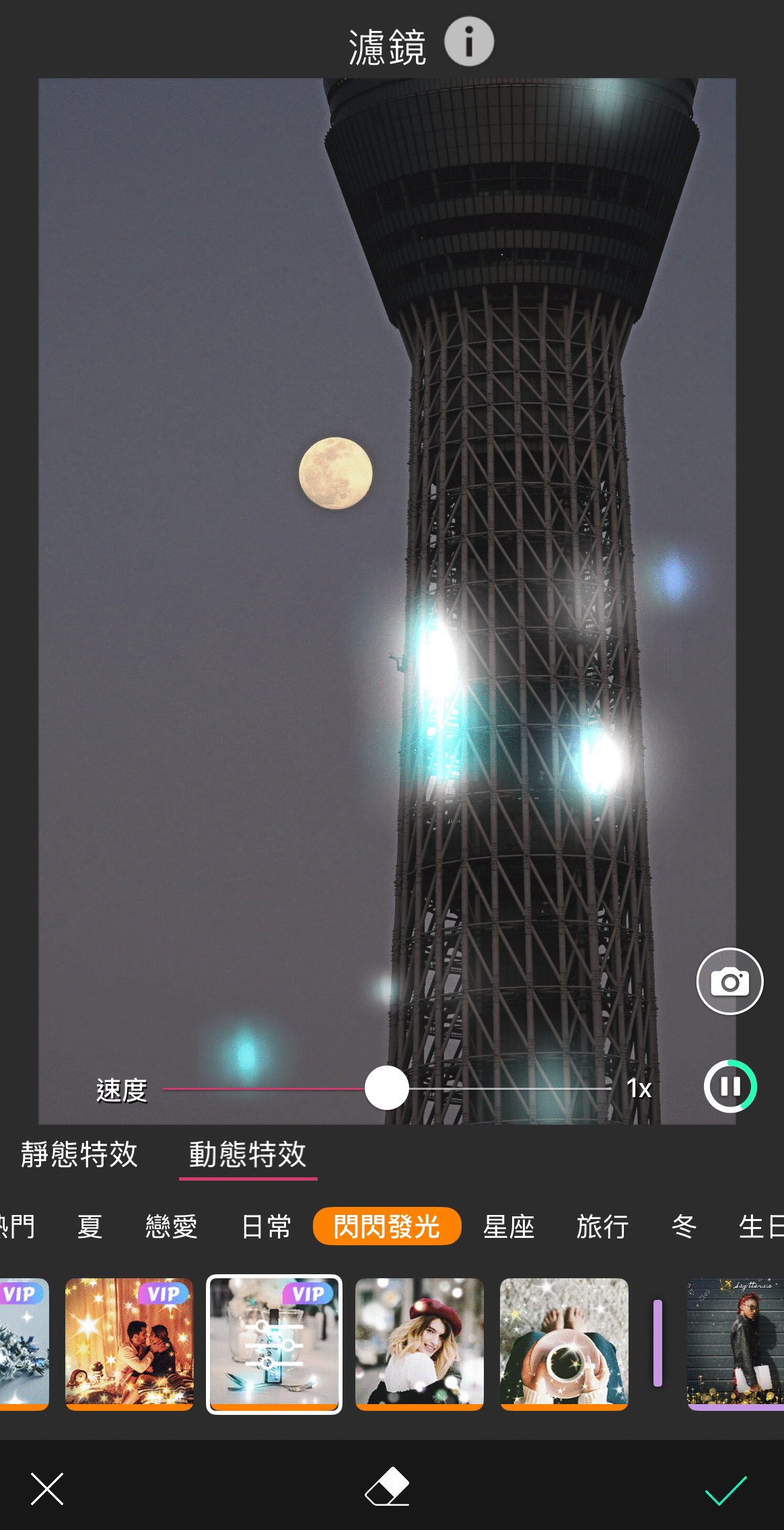Open the 旅行 effect category

tap(602, 1226)
